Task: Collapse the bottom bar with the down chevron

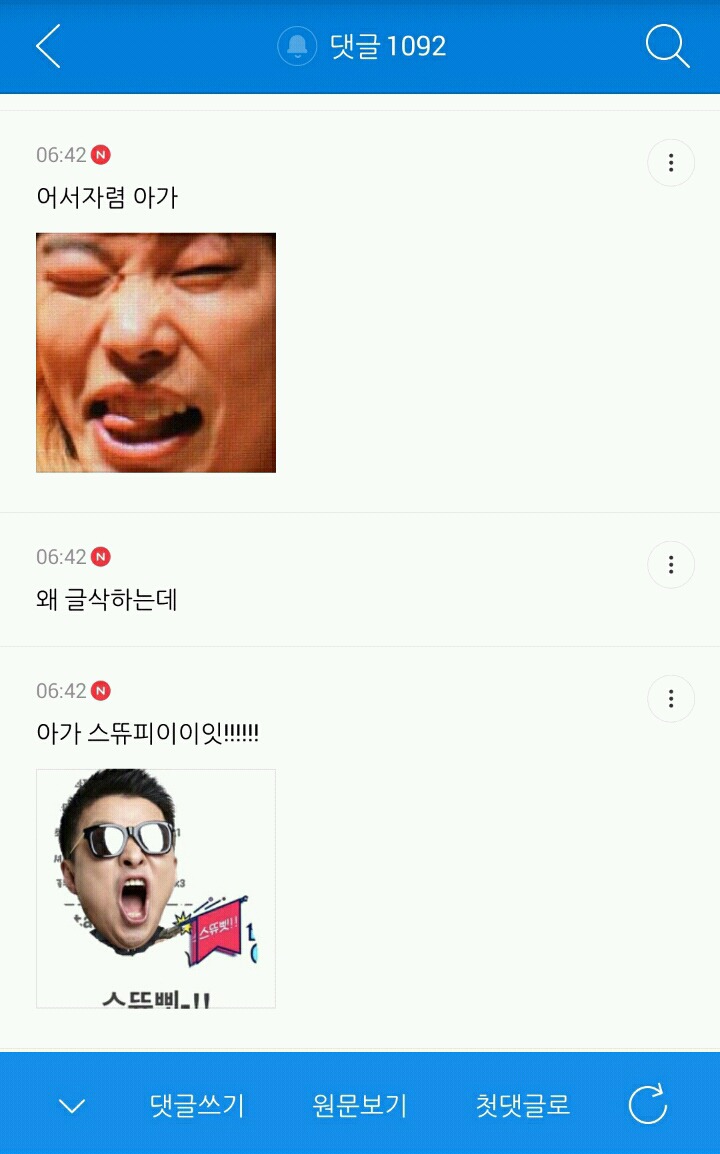Action: [x=72, y=1106]
